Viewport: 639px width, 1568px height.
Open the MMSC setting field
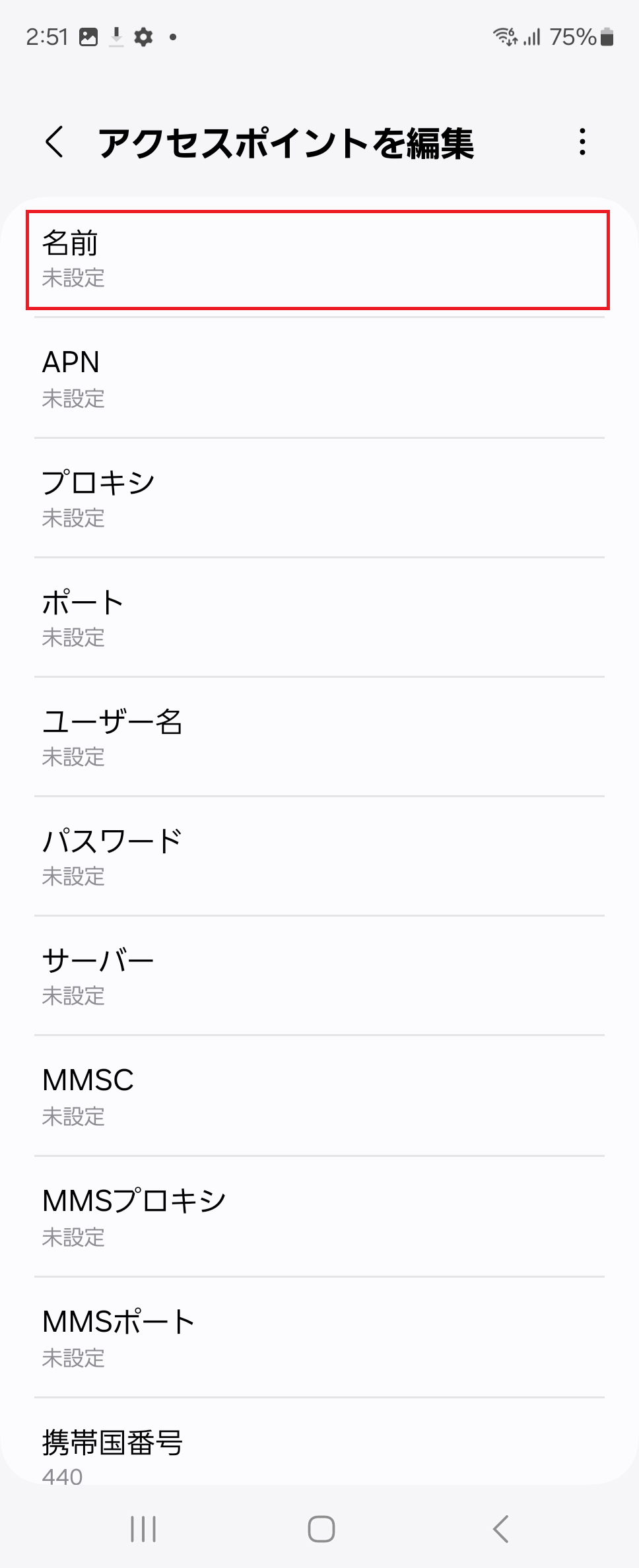tap(319, 1097)
